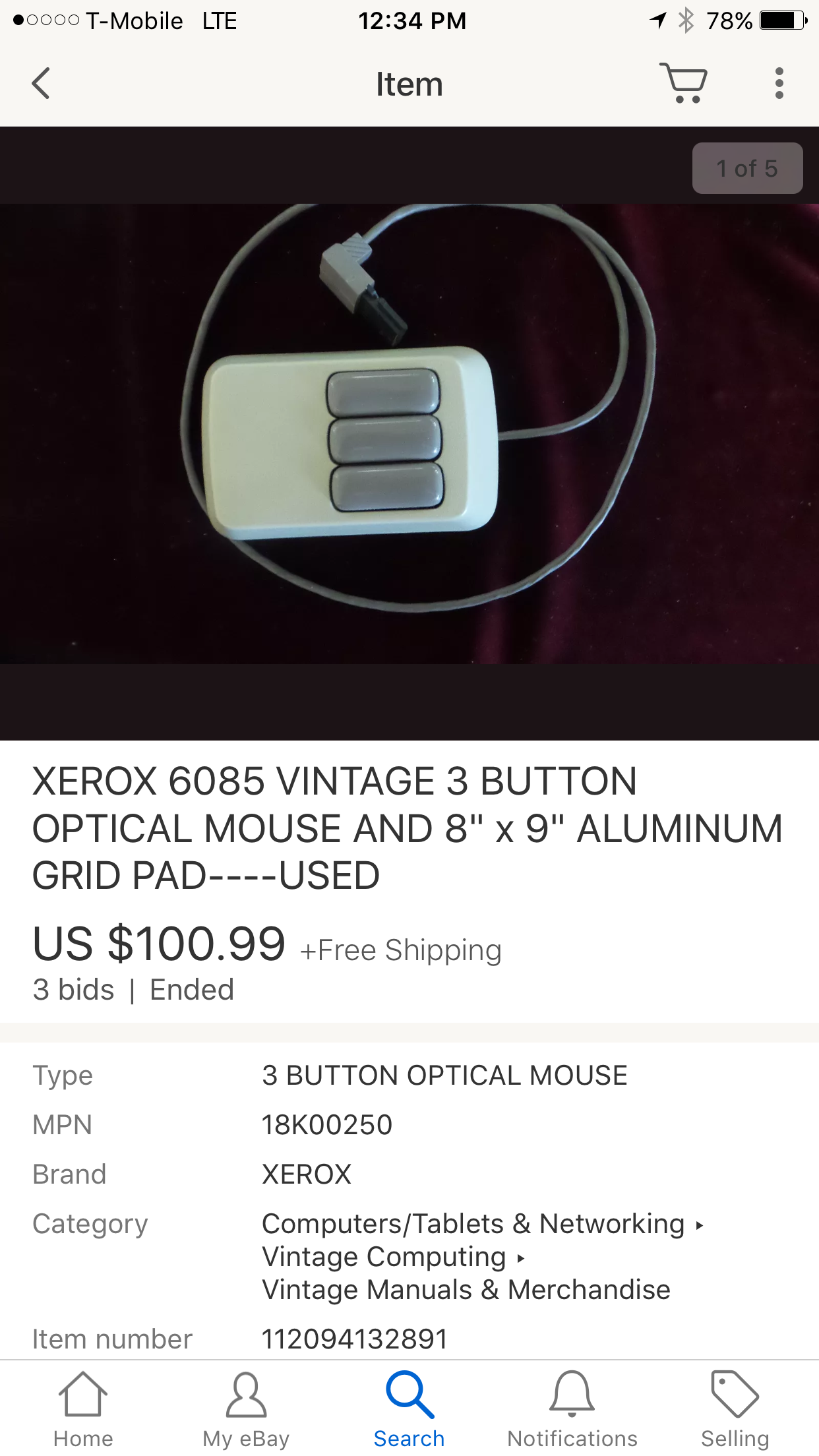Open the shopping cart
The height and width of the screenshot is (1456, 819).
(x=683, y=83)
